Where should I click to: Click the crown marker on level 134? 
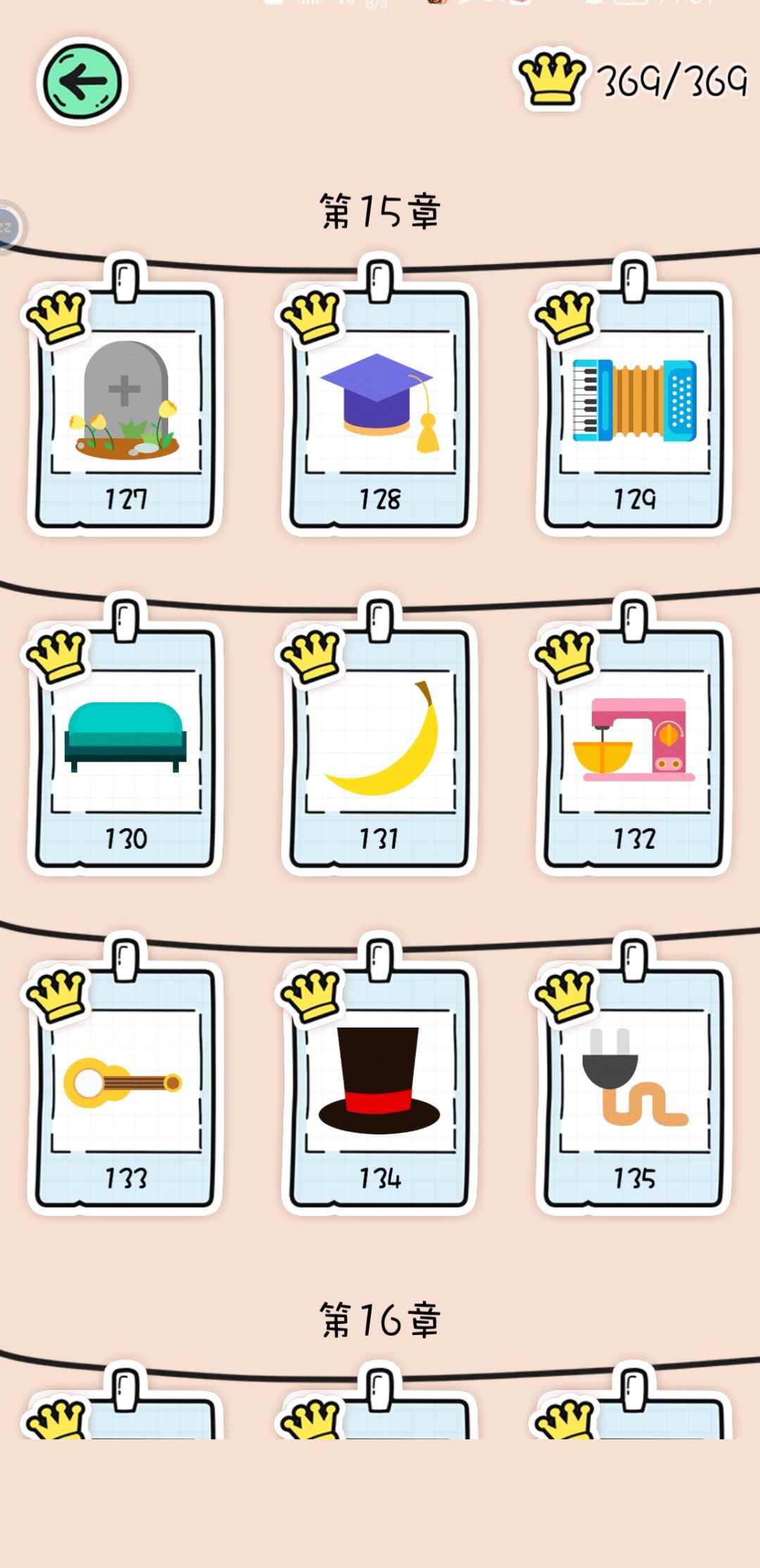(x=312, y=992)
